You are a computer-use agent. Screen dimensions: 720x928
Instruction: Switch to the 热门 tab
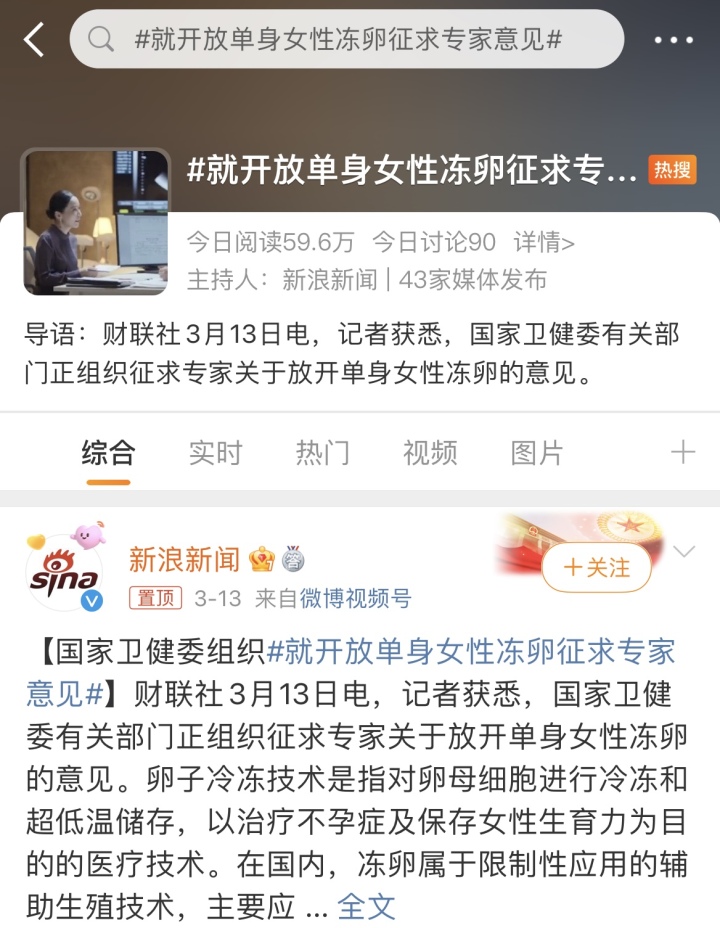click(x=322, y=453)
